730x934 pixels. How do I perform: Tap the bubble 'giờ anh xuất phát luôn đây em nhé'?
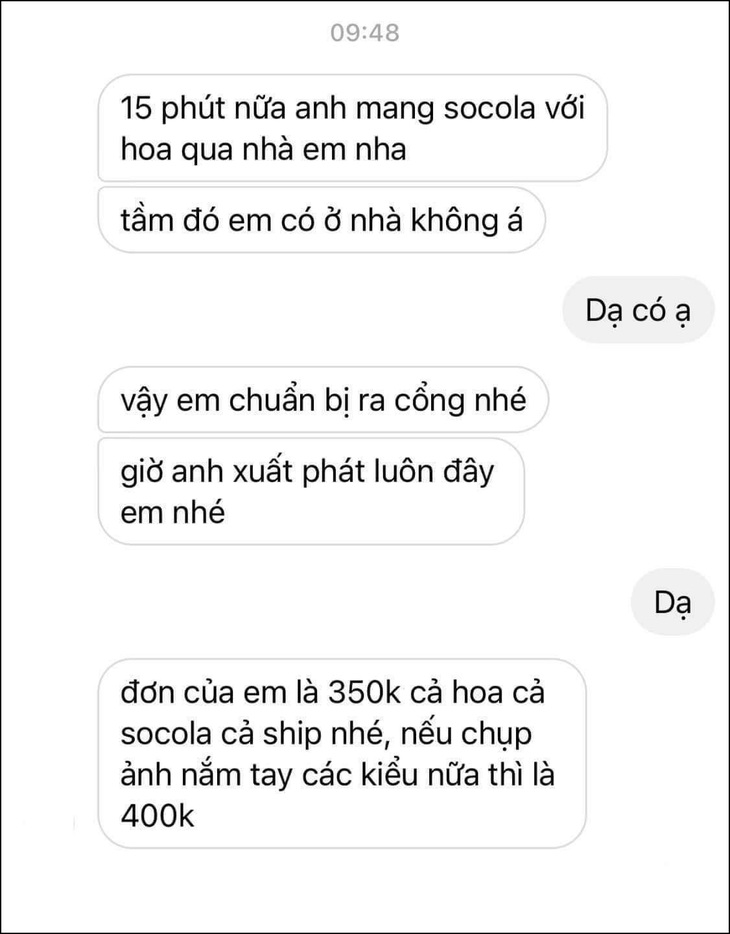tap(310, 490)
